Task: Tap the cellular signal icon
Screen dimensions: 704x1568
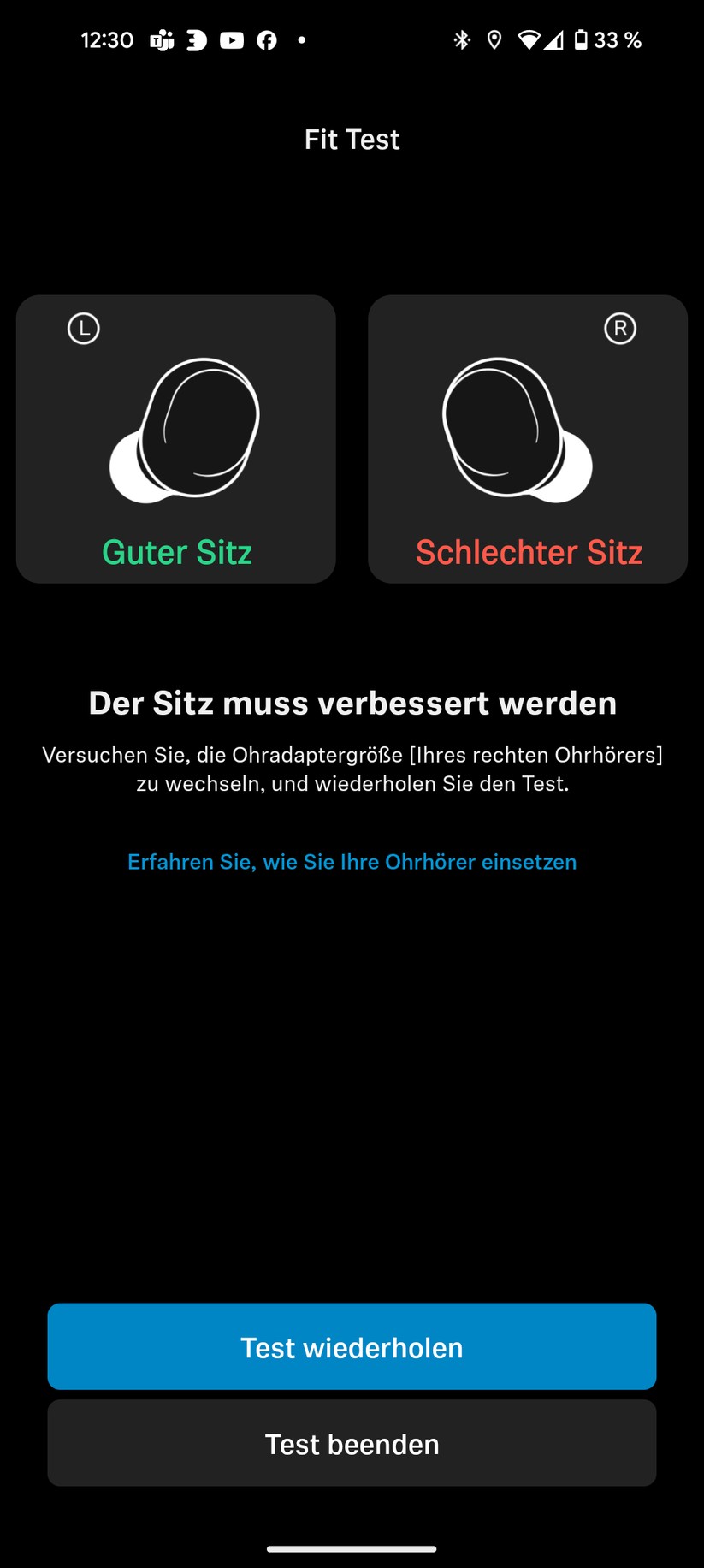Action: click(x=555, y=39)
